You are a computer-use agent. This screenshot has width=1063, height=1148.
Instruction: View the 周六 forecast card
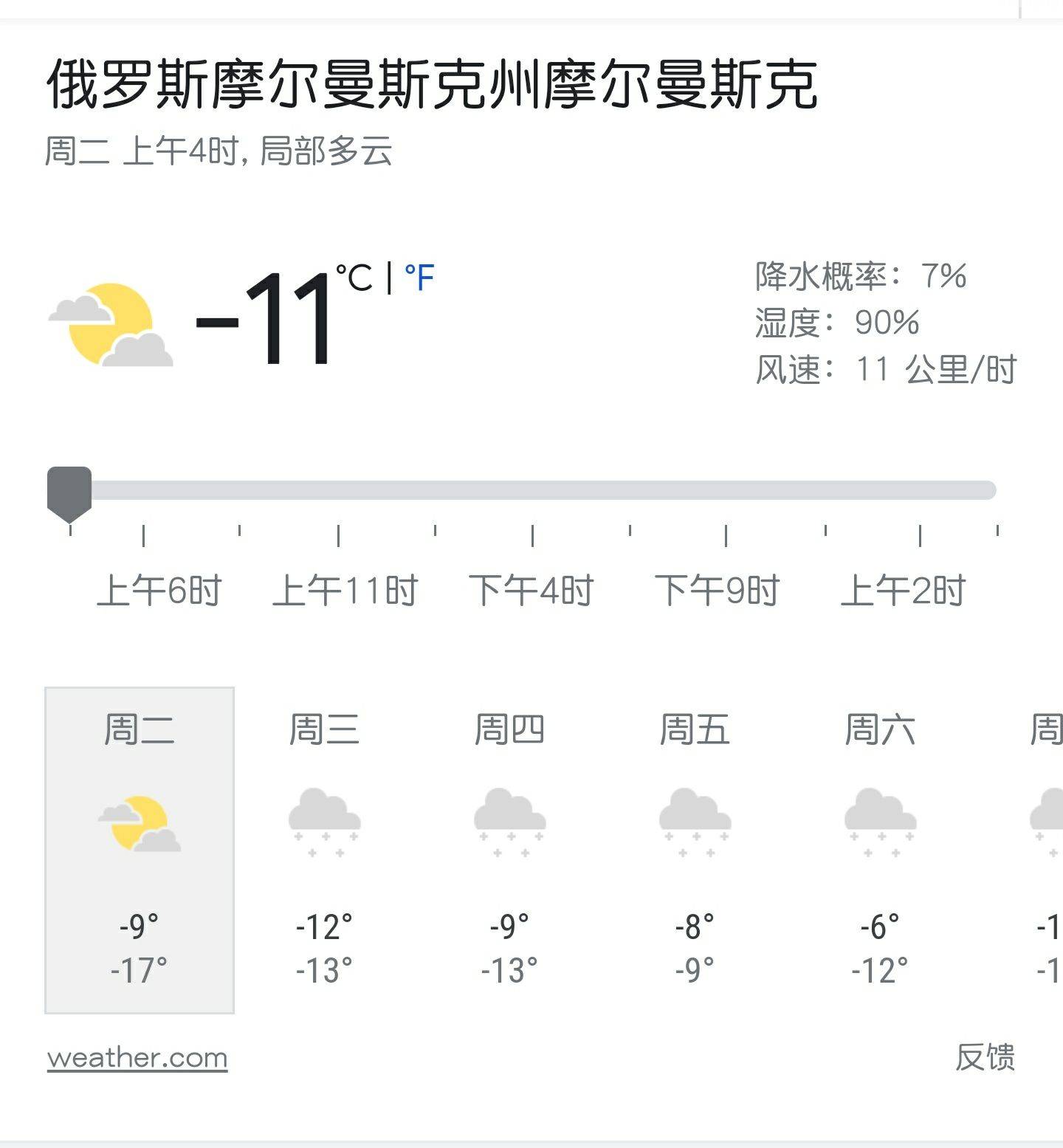pos(880,849)
